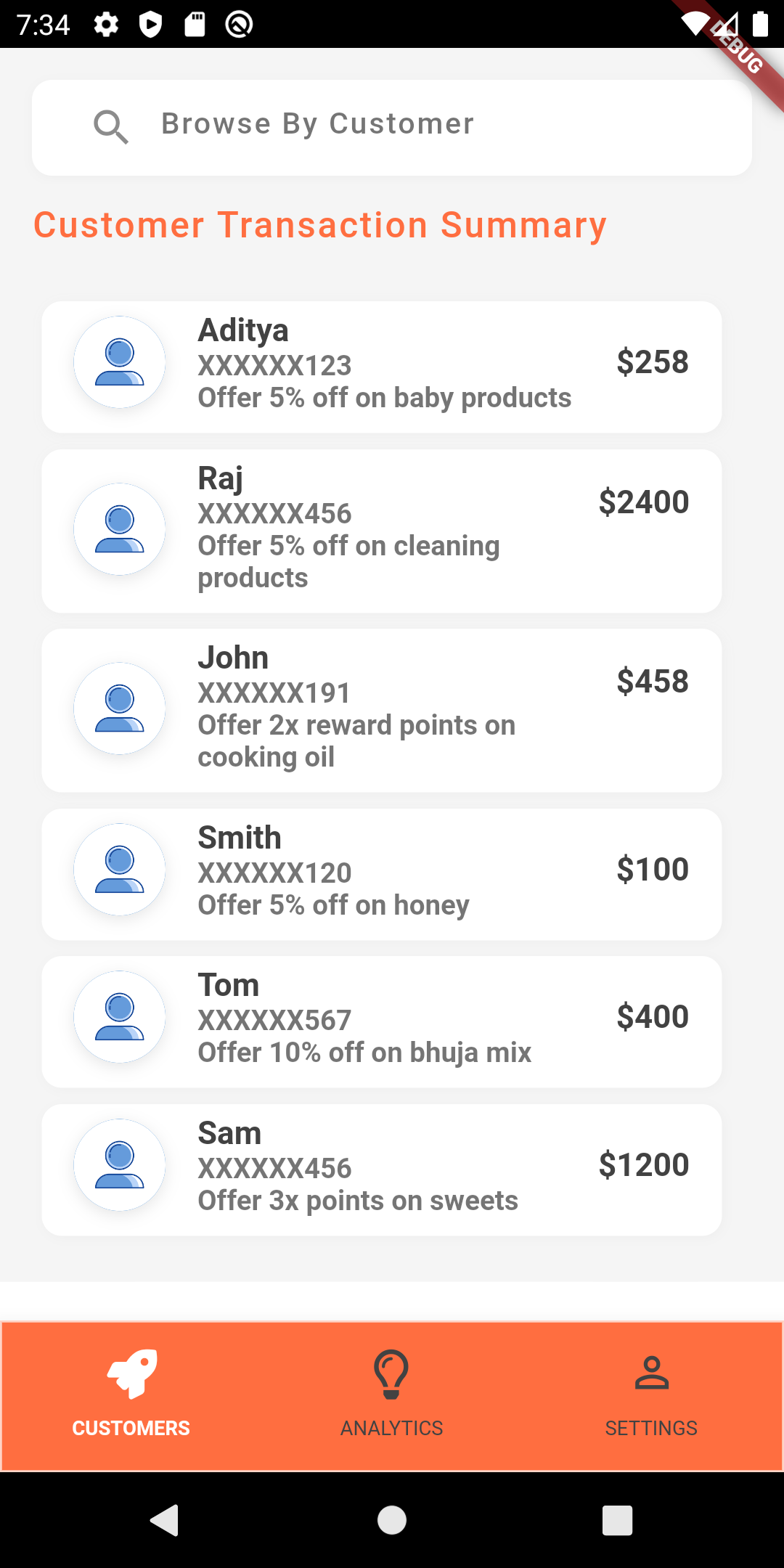This screenshot has height=1568, width=784.
Task: Go to the home screen
Action: 392,1519
